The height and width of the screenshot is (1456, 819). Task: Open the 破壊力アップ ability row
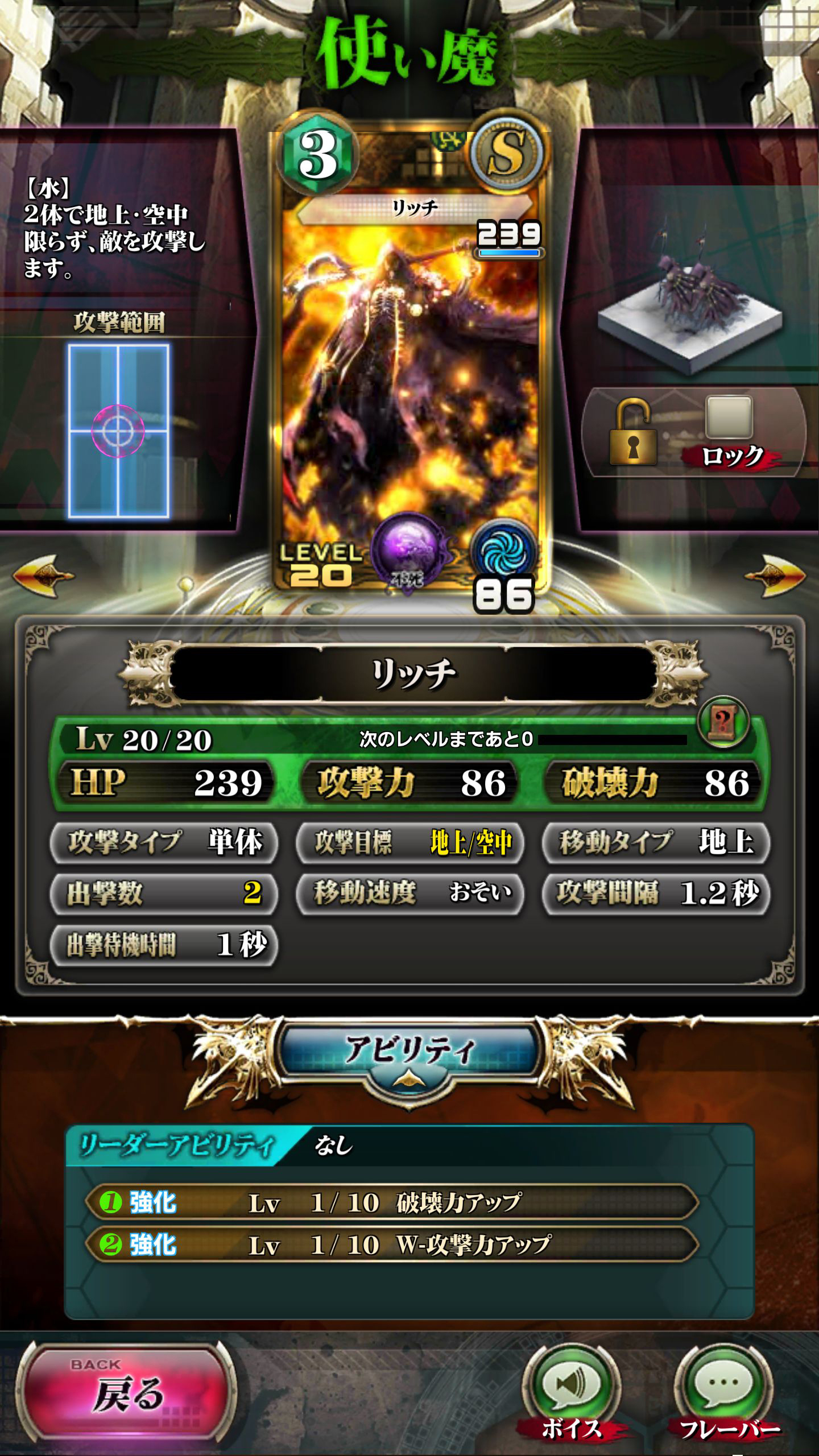392,1203
